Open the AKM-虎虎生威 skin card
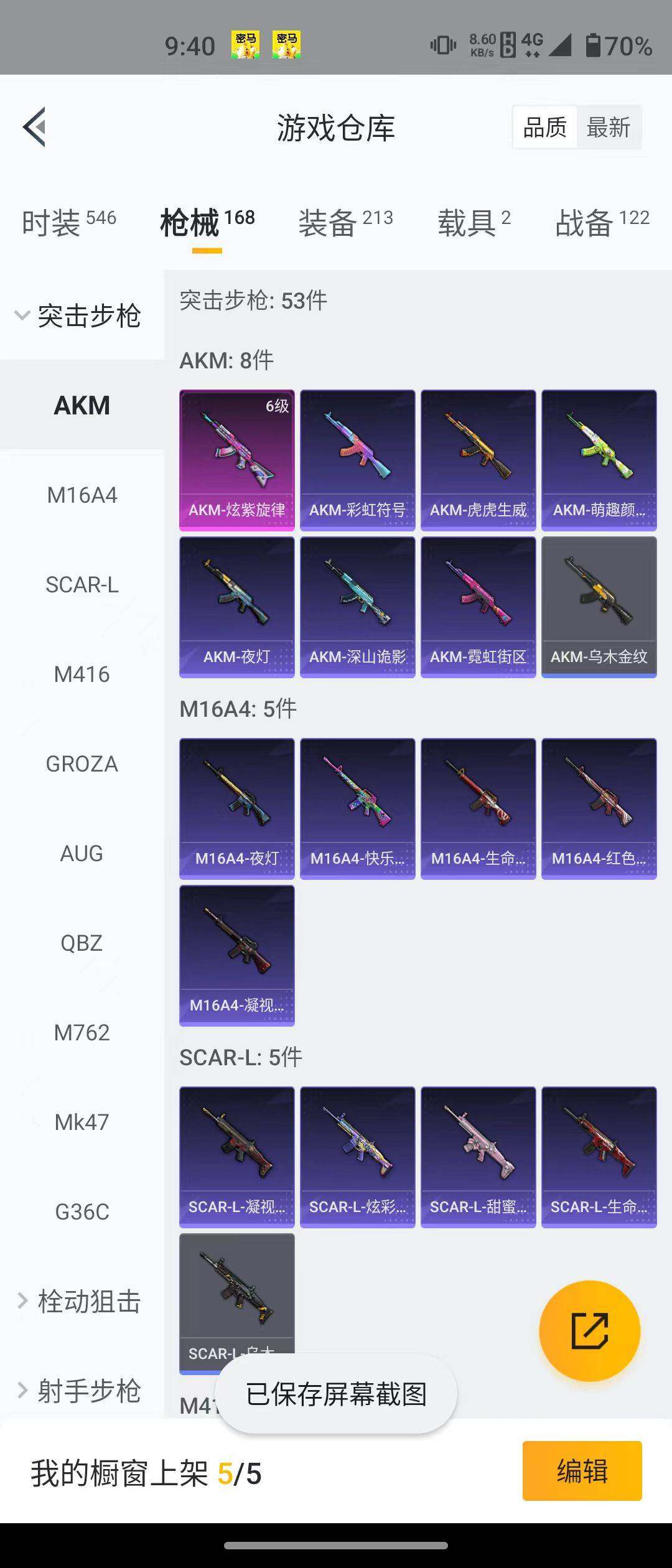 (478, 460)
